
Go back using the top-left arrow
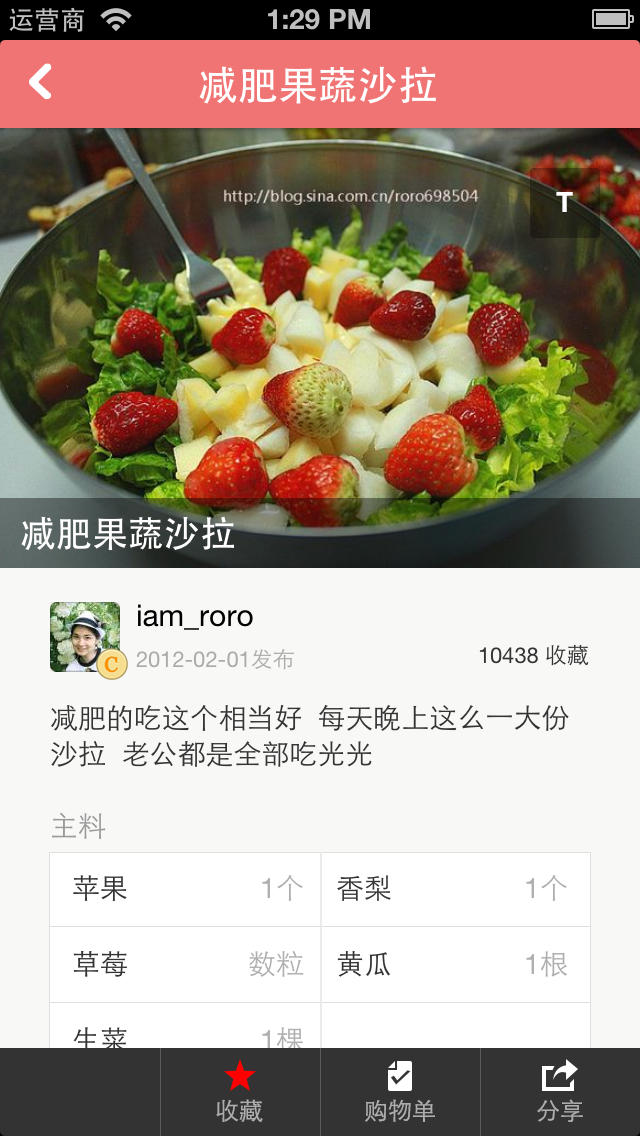pyautogui.click(x=40, y=84)
